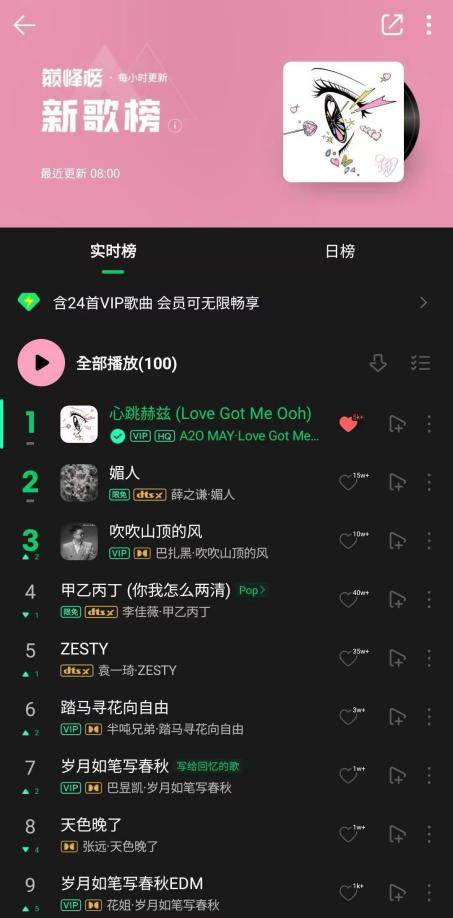Play all 100 songs
The height and width of the screenshot is (918, 453).
[42, 363]
